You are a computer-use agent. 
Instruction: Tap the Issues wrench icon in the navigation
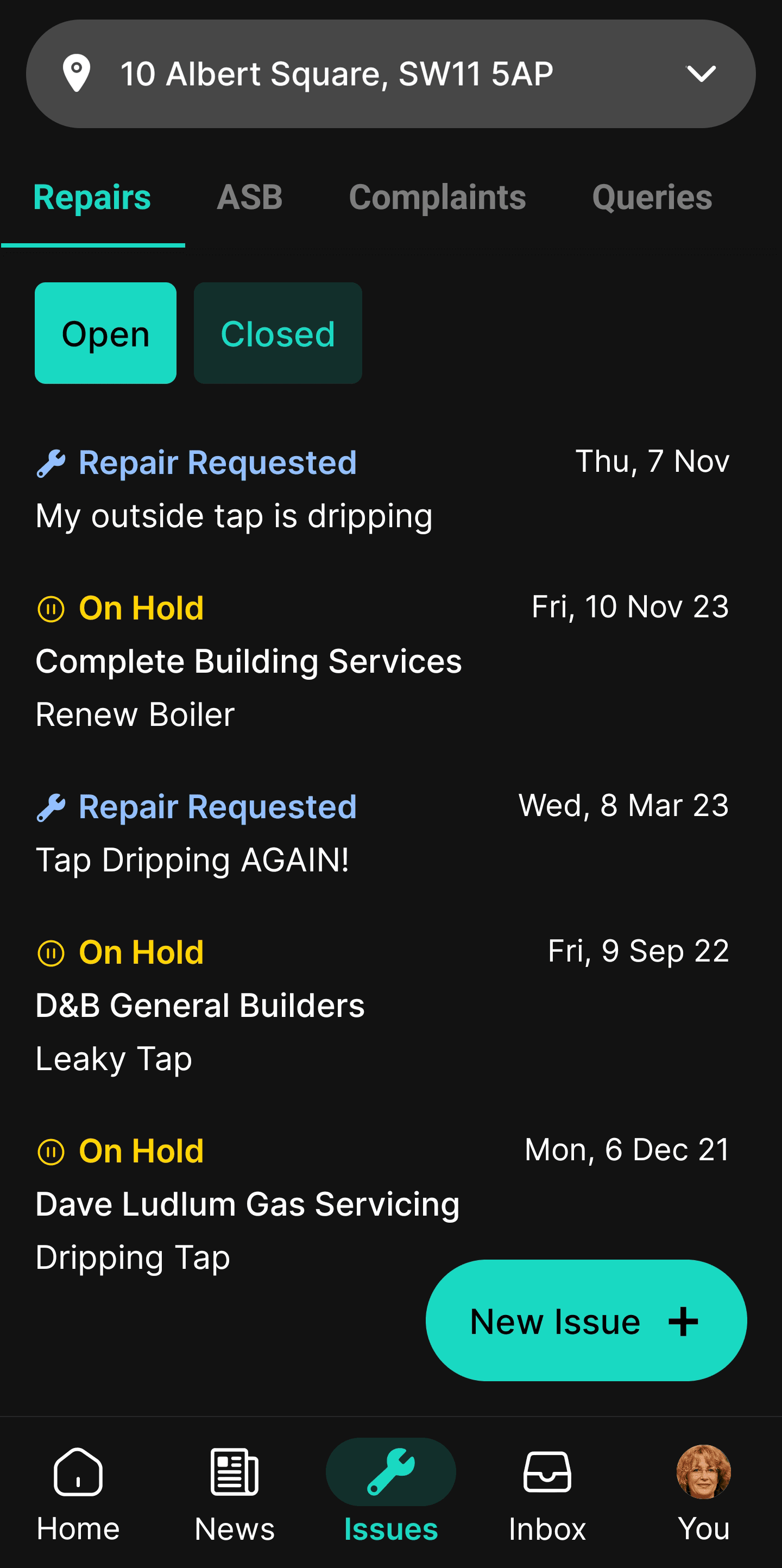coord(391,1472)
